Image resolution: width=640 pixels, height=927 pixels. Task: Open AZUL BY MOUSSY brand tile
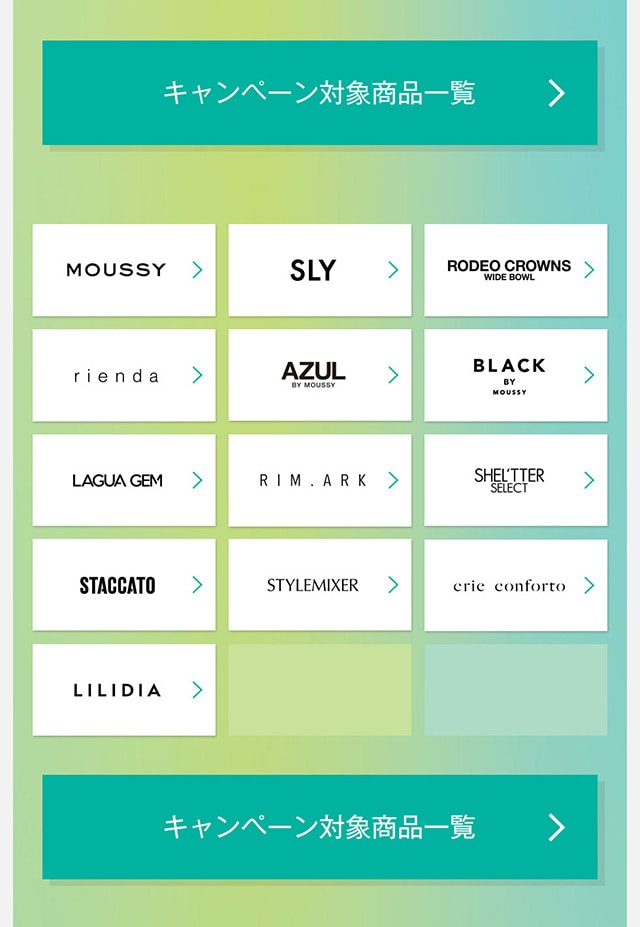click(320, 375)
